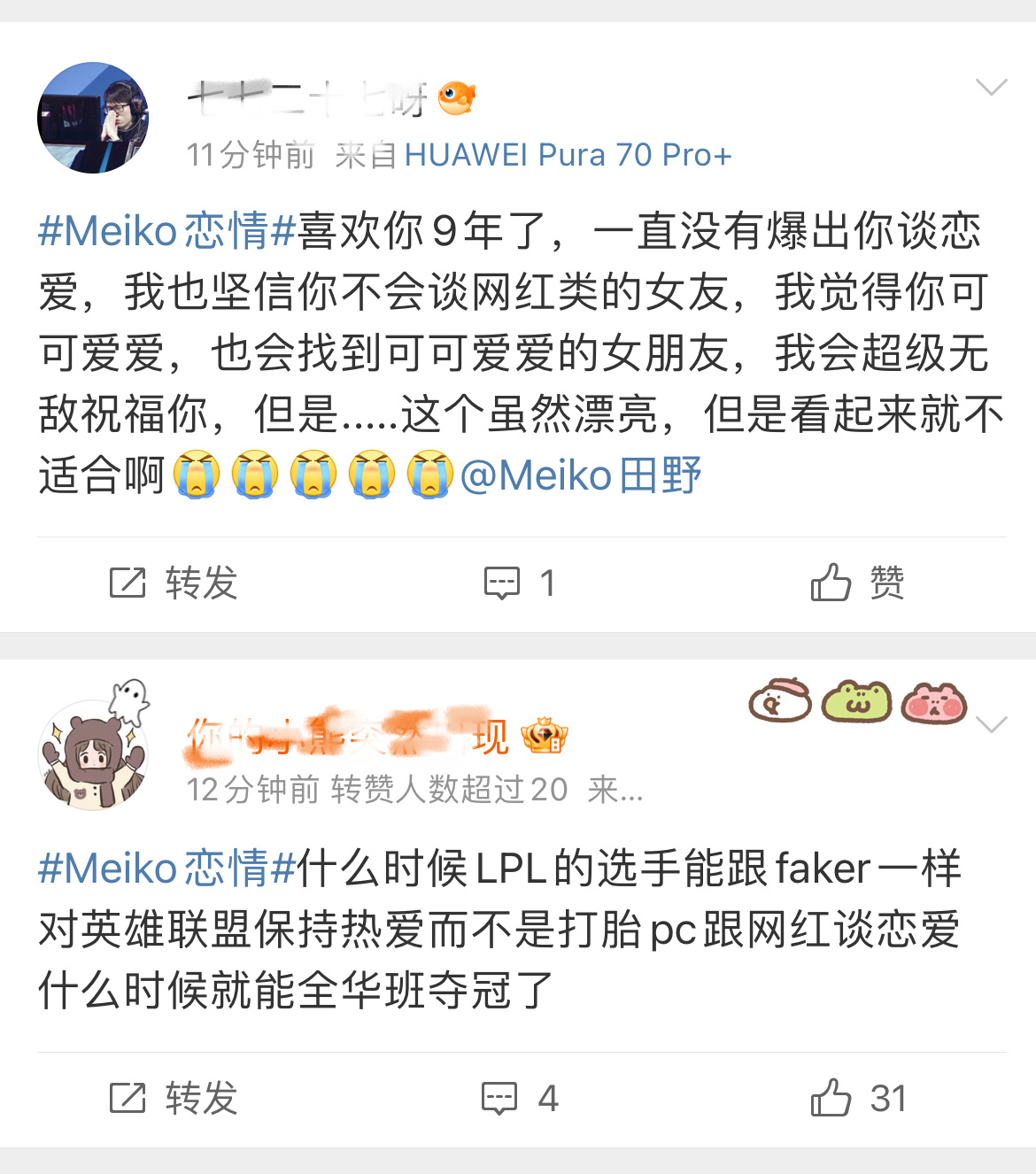This screenshot has width=1036, height=1174.
Task: Open the second post's orange username
Action: click(347, 737)
